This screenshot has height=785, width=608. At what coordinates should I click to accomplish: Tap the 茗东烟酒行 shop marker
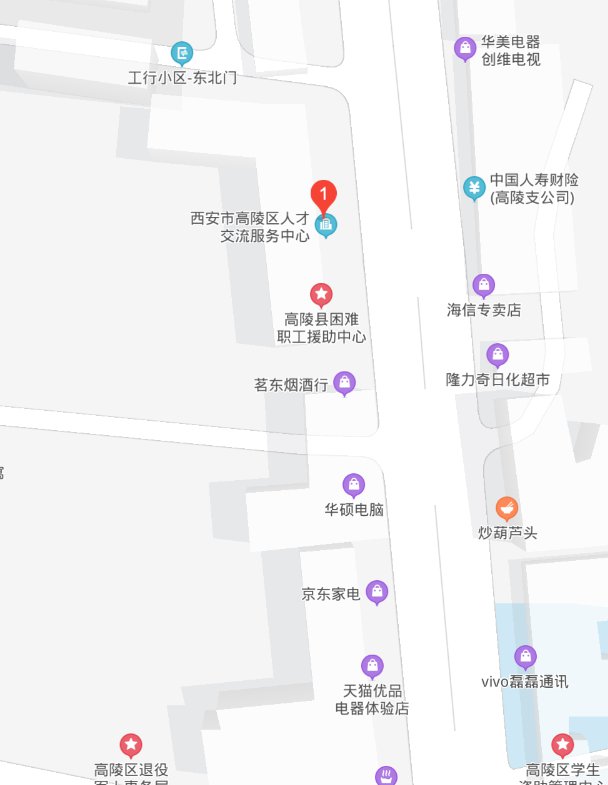click(345, 383)
